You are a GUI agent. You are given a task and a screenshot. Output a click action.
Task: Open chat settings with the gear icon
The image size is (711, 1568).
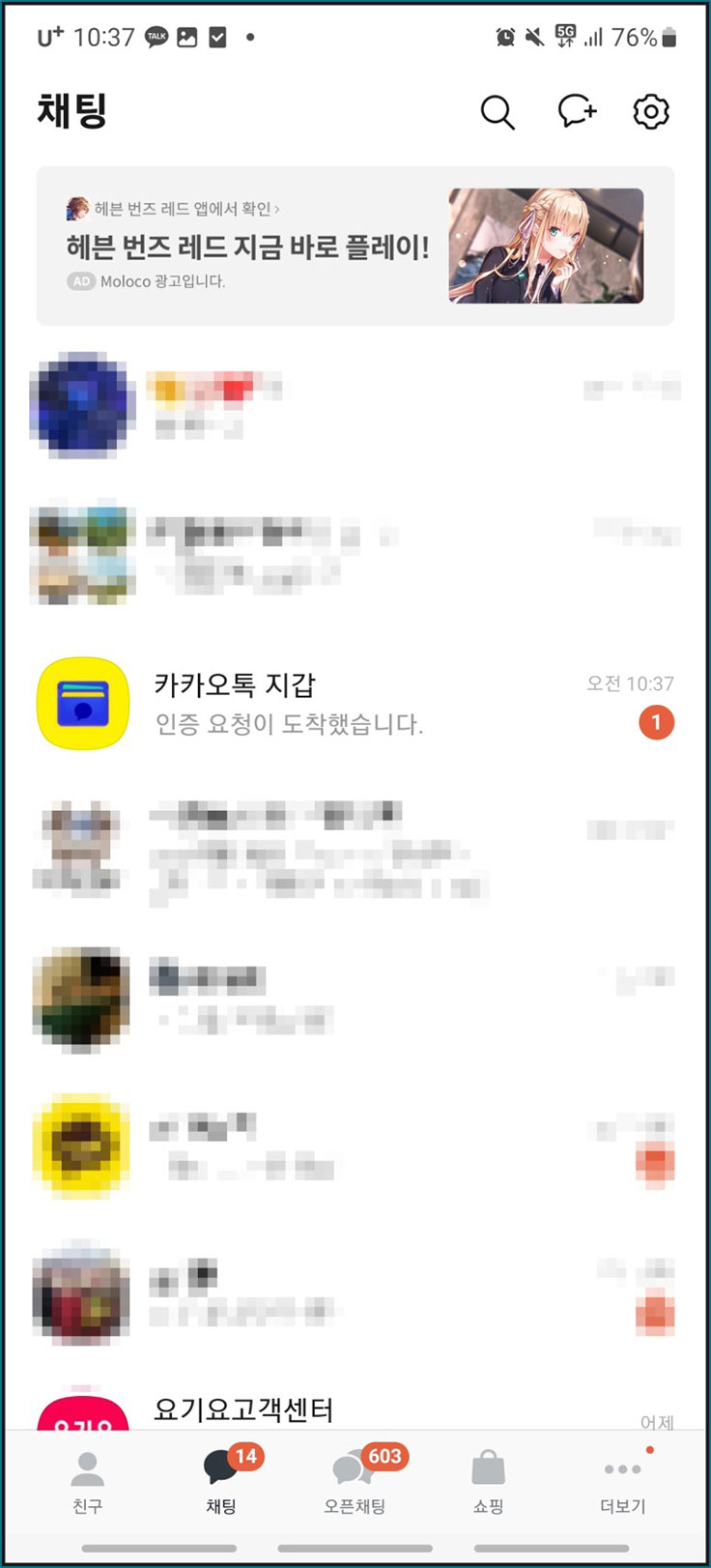[x=650, y=111]
